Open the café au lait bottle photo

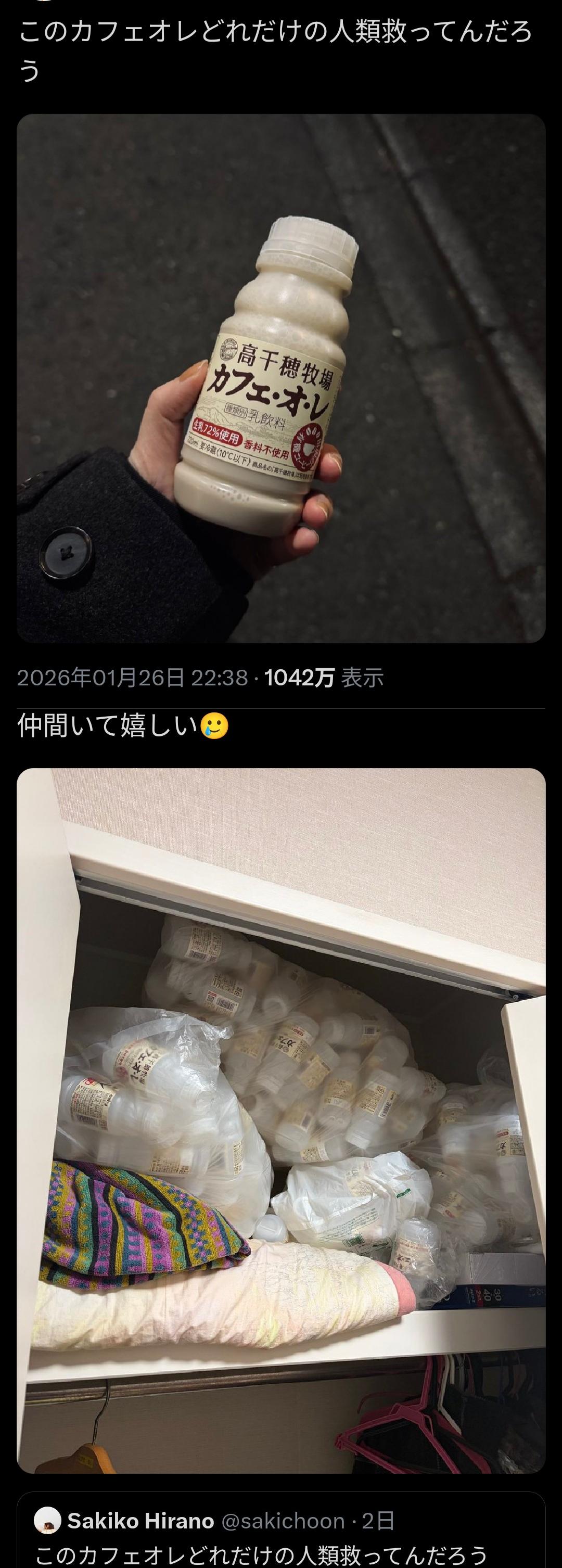click(280, 378)
